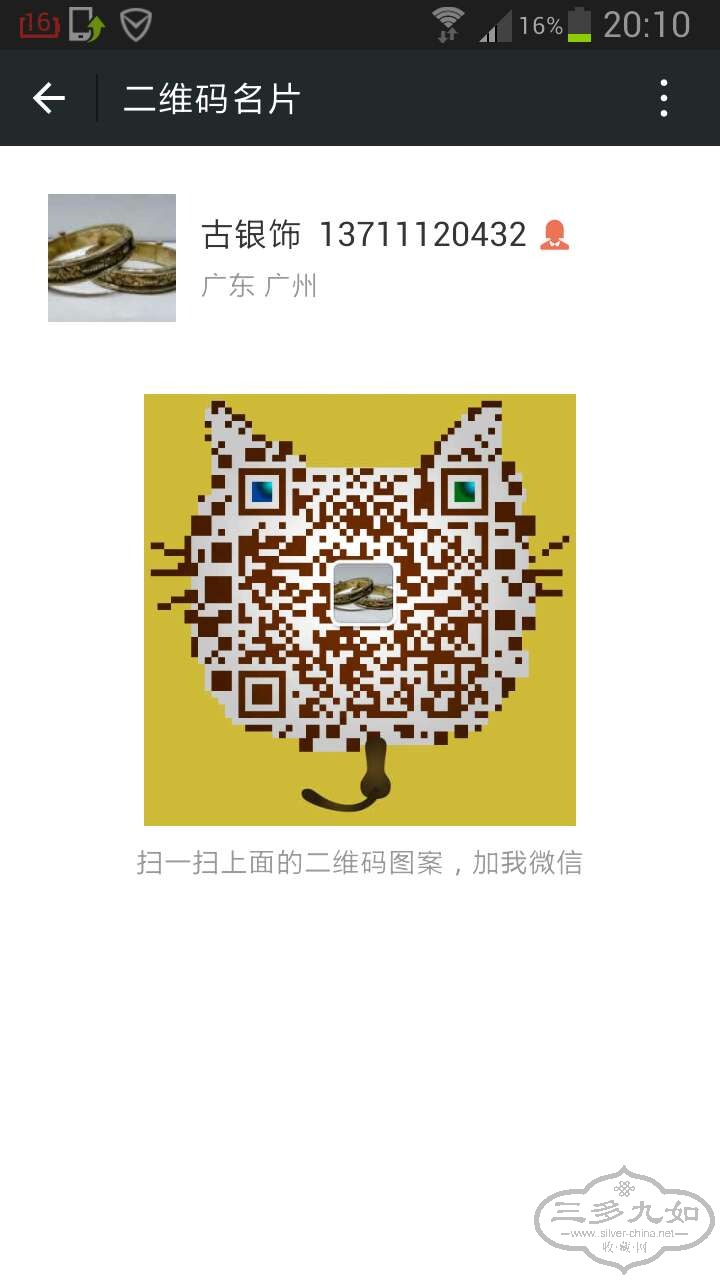Go back using the arrow
Screen dimensions: 720x1280
coord(48,98)
